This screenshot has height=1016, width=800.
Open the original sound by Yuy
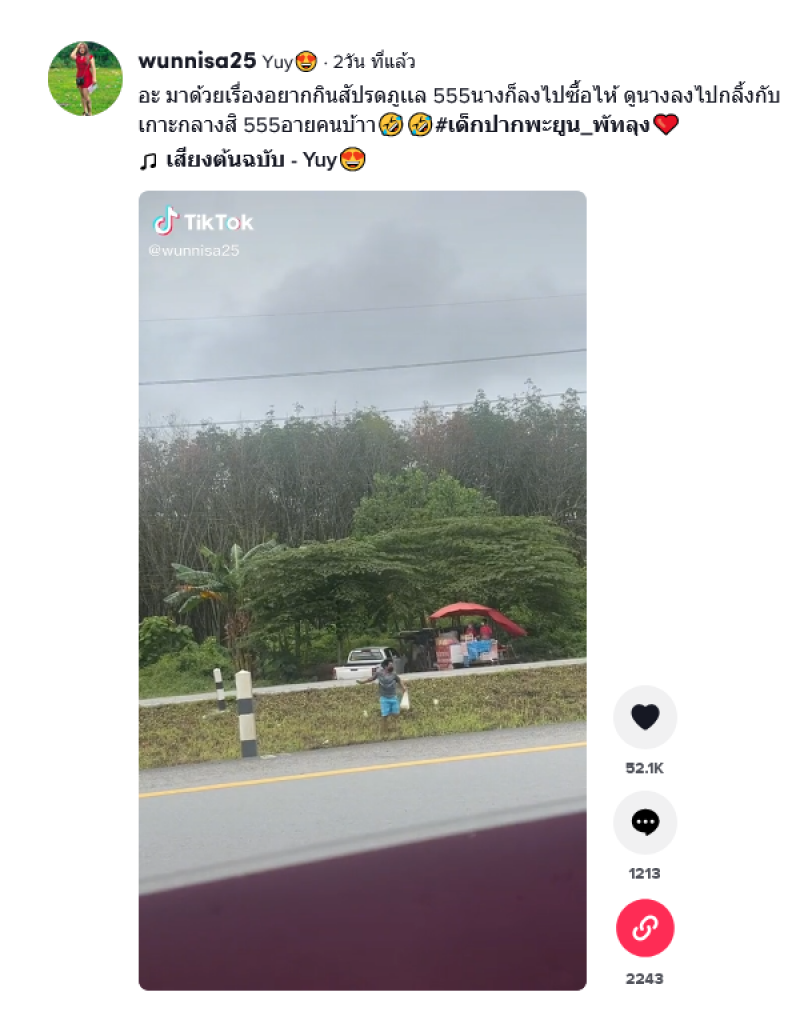[252, 159]
